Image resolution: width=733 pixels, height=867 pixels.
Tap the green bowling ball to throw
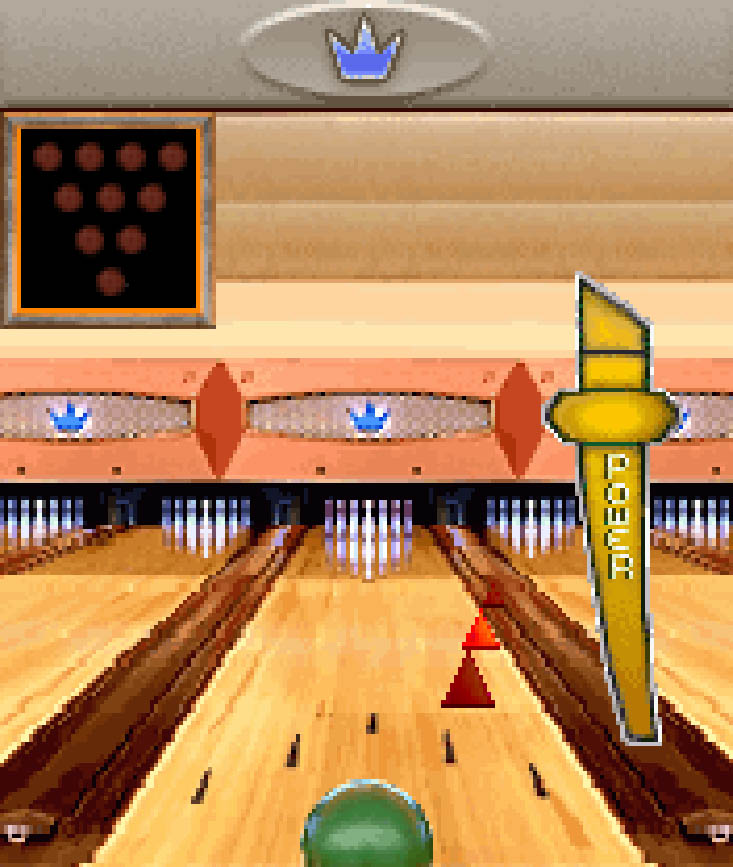(366, 829)
